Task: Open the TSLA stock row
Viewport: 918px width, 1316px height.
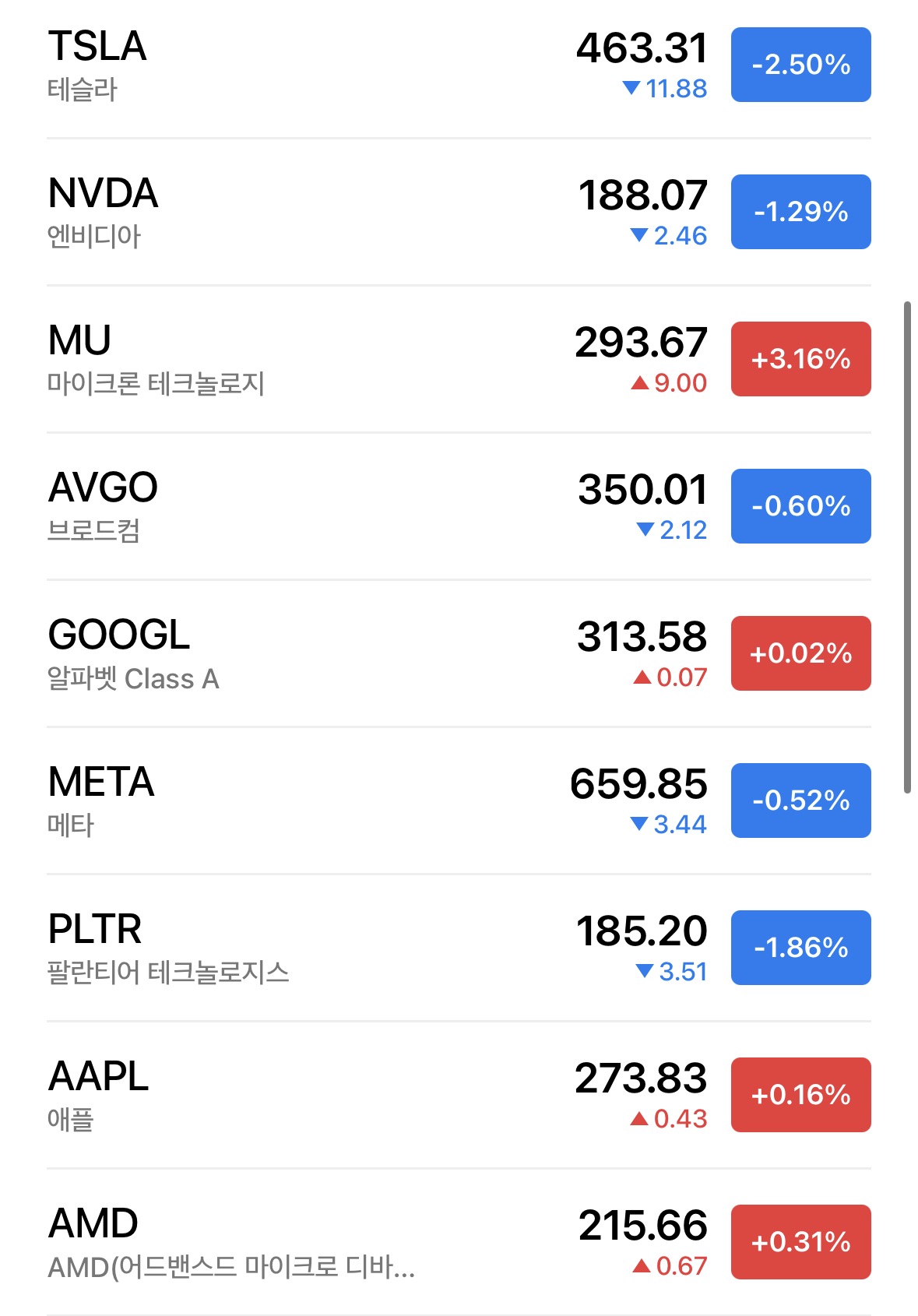Action: (311, 65)
